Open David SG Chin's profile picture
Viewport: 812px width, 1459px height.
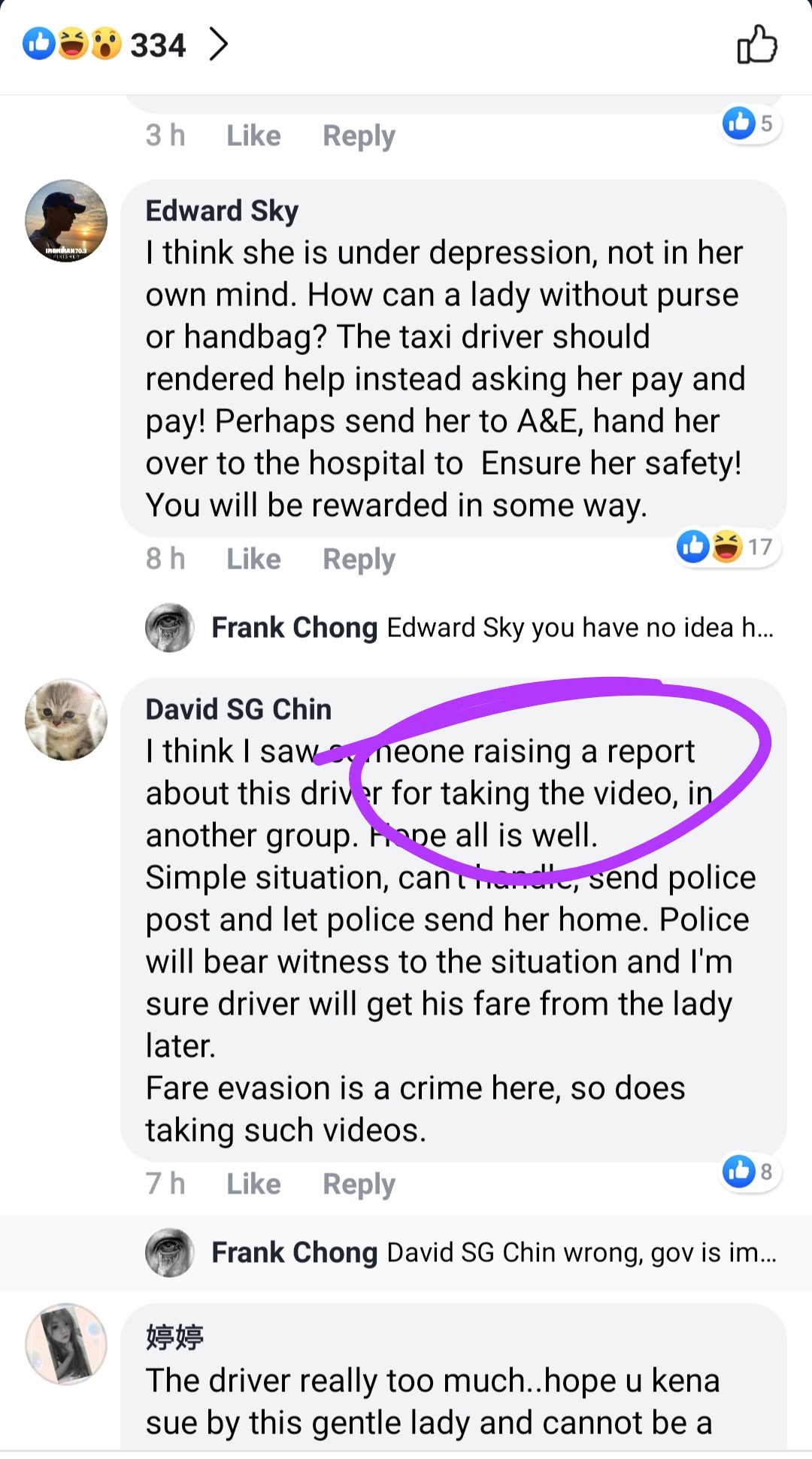66,720
